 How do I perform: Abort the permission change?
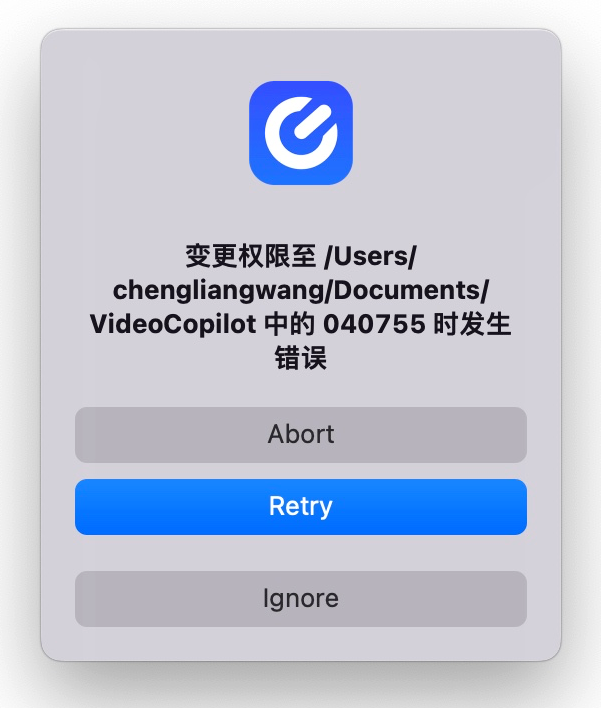tap(300, 435)
